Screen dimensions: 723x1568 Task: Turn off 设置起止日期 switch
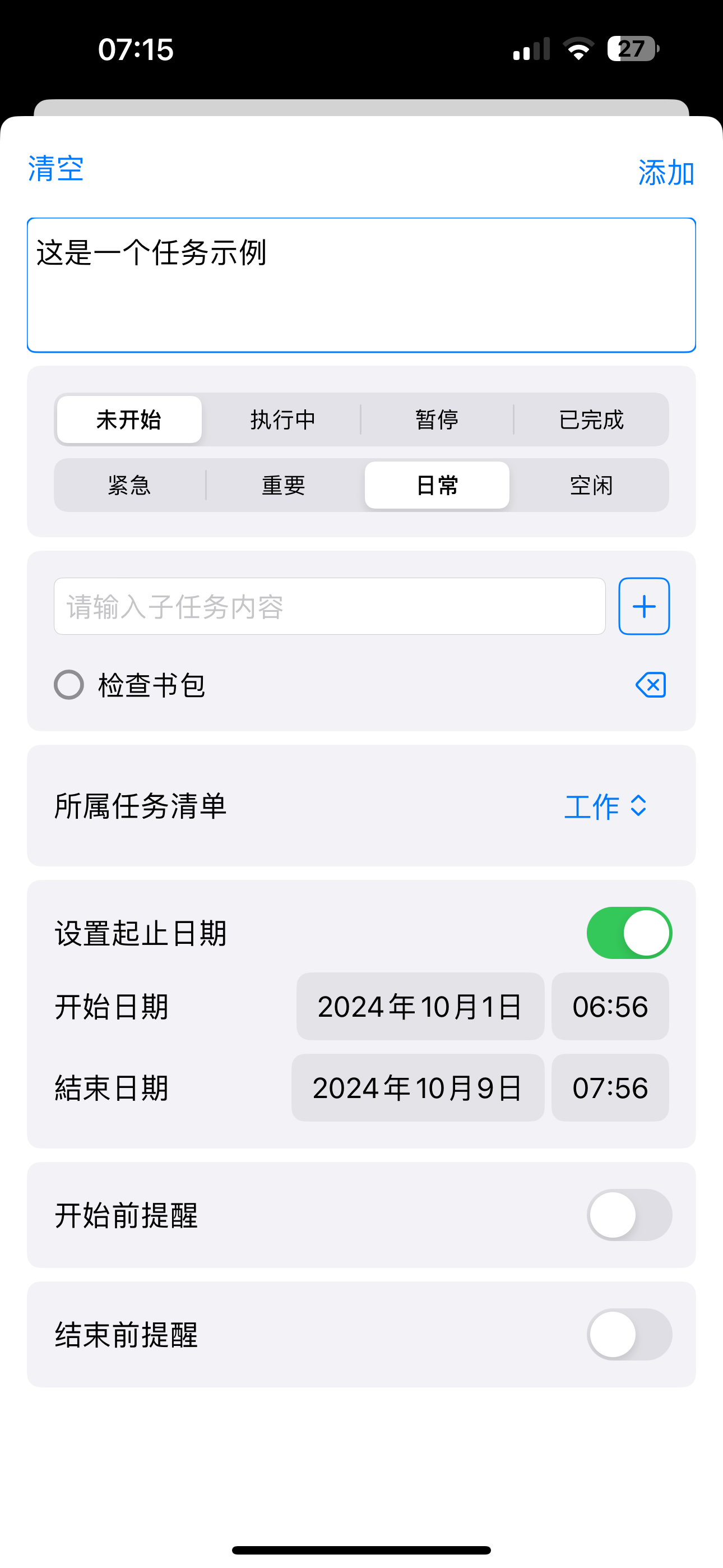point(629,933)
